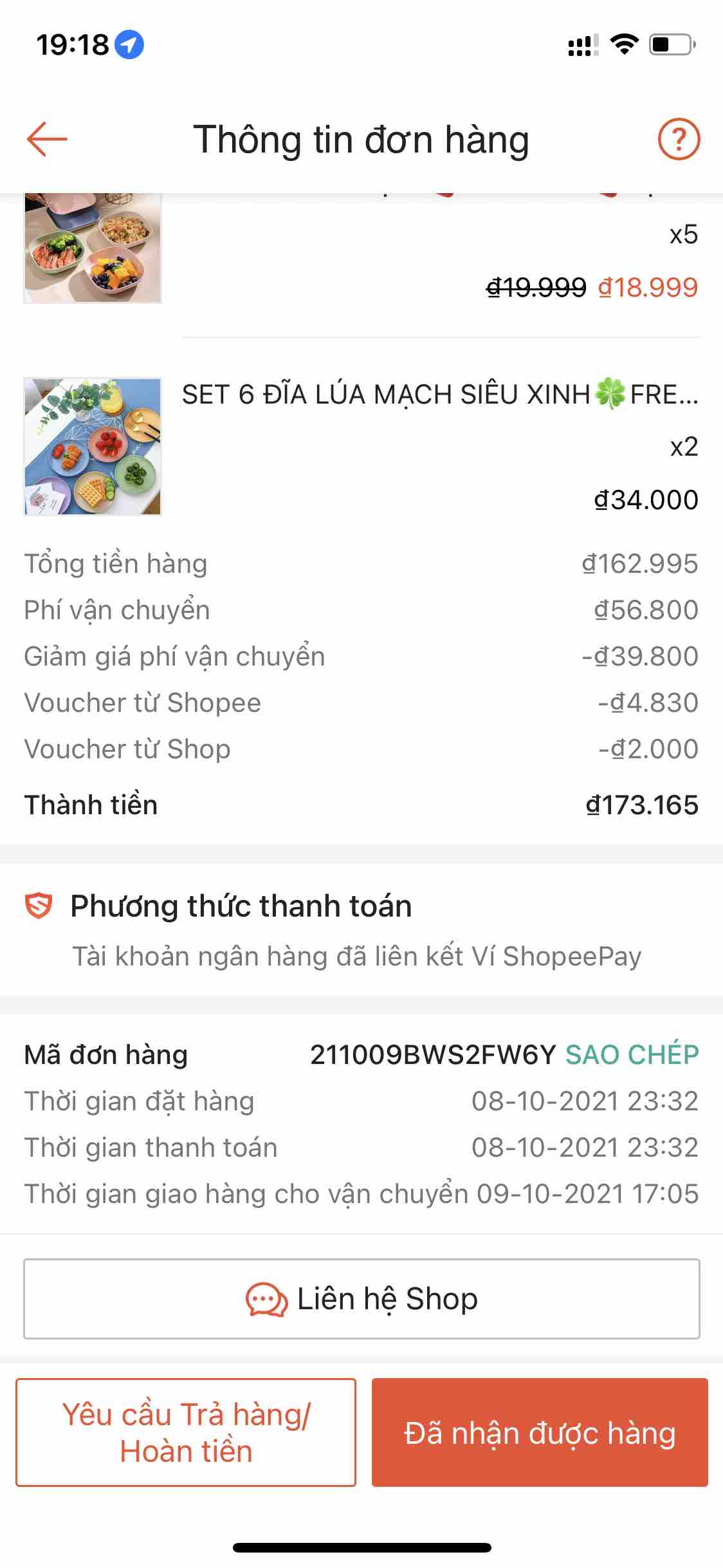723x1568 pixels.
Task: Tap Liên hệ Shop to contact seller
Action: (361, 1299)
